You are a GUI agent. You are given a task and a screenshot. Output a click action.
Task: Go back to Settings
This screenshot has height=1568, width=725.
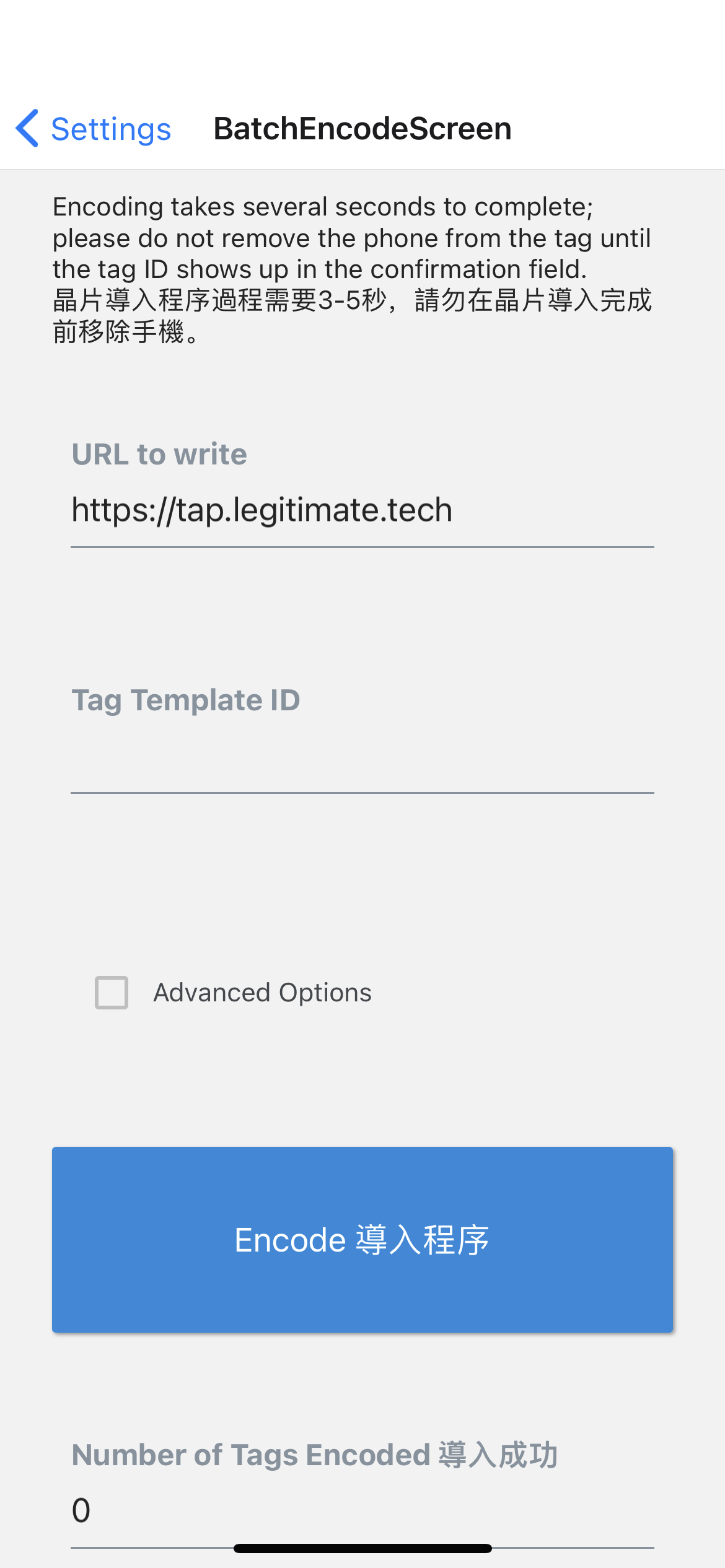tap(94, 129)
